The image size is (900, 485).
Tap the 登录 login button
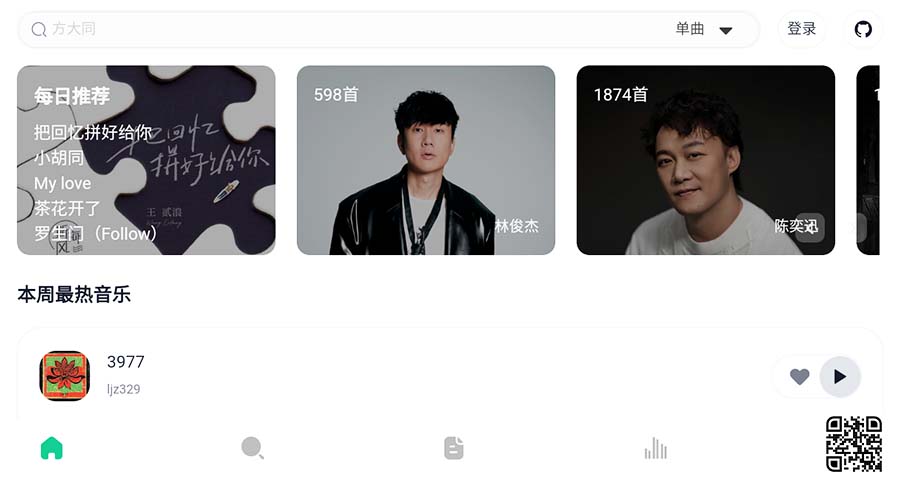802,30
